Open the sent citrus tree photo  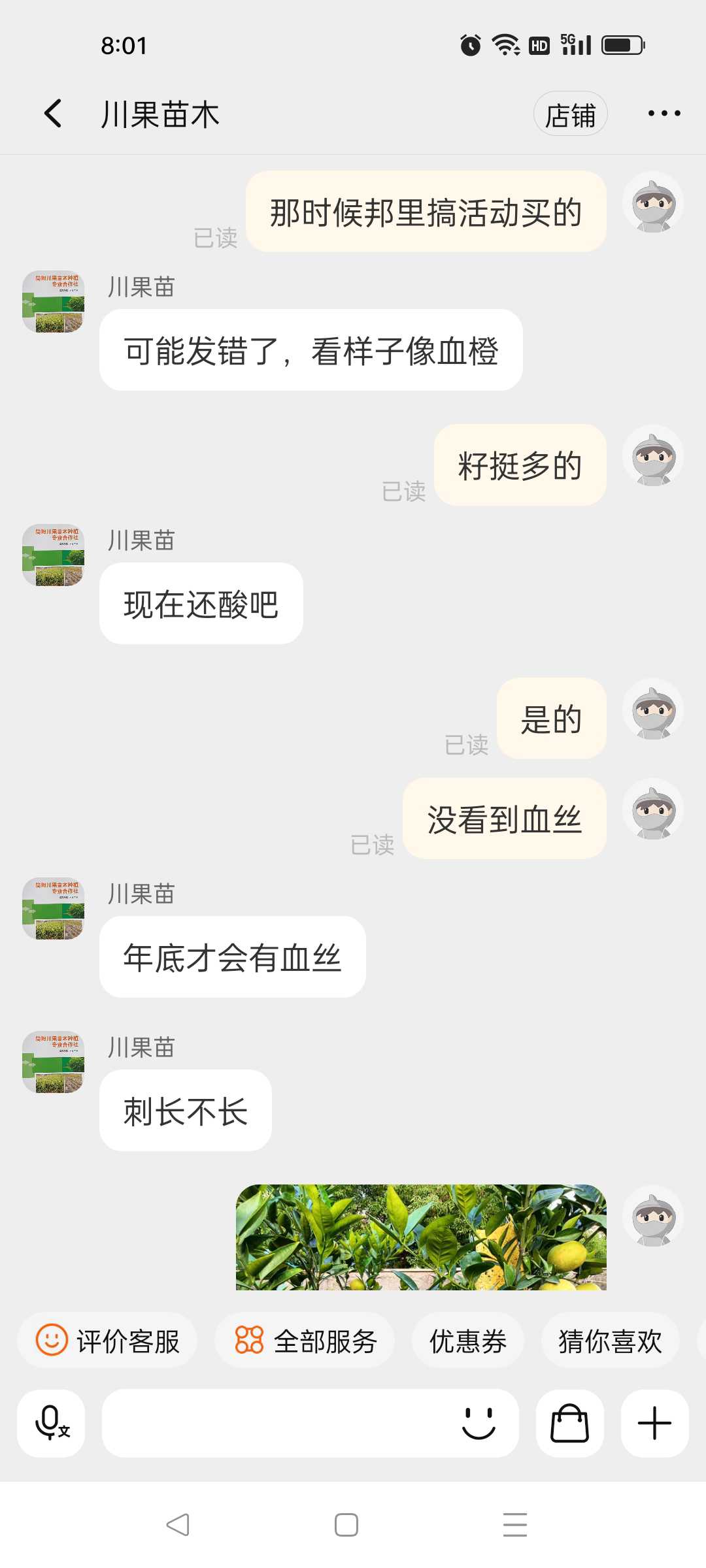(x=421, y=1237)
